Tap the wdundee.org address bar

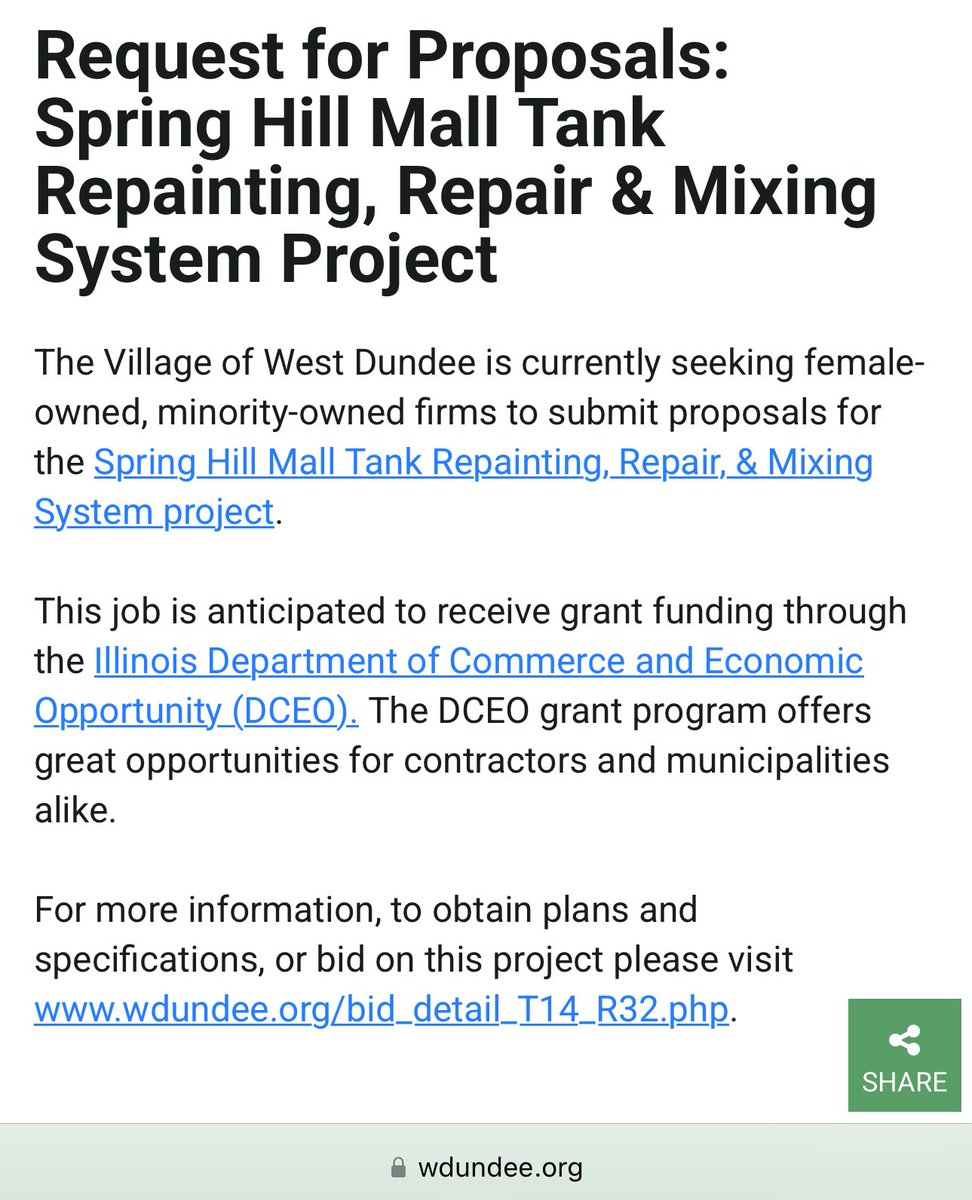click(486, 1166)
